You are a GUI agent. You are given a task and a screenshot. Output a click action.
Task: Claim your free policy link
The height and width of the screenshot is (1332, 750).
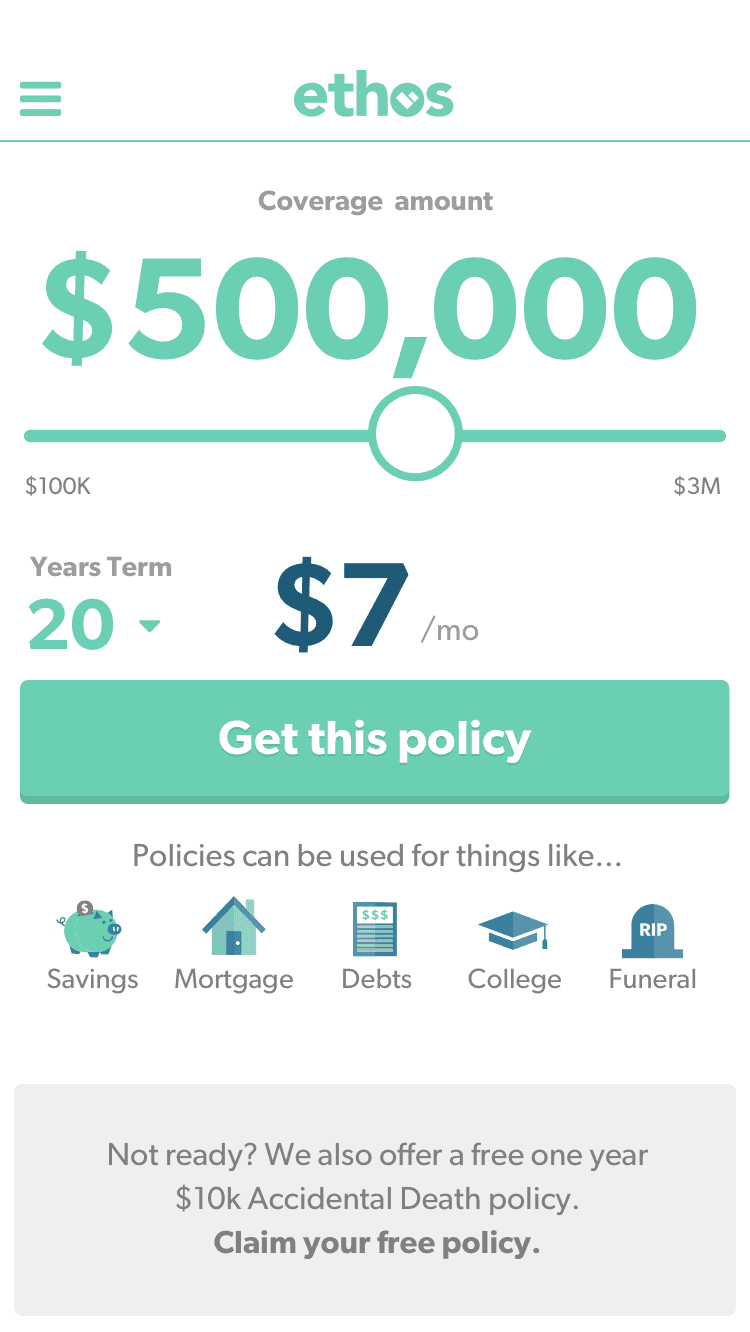tap(376, 1243)
